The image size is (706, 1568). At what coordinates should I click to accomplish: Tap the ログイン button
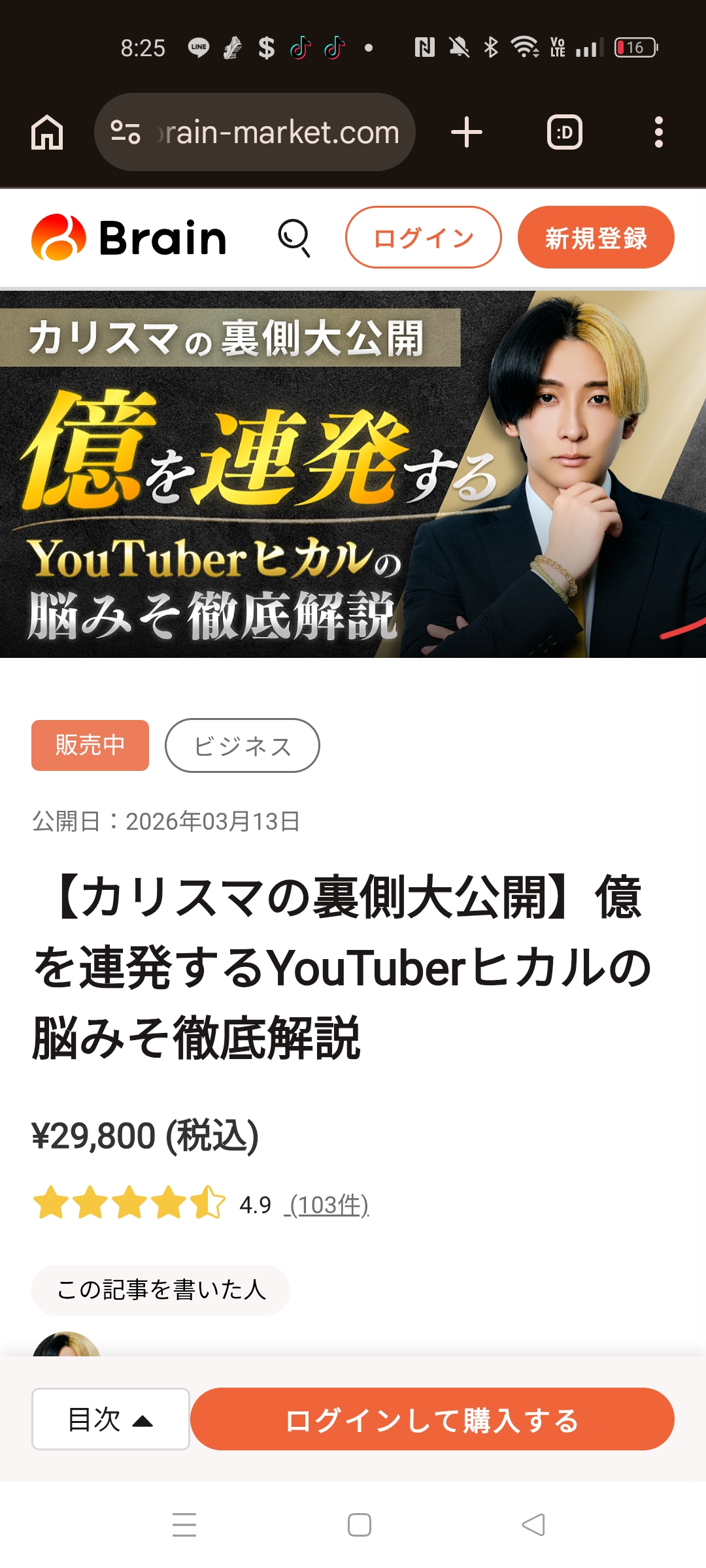pos(423,238)
